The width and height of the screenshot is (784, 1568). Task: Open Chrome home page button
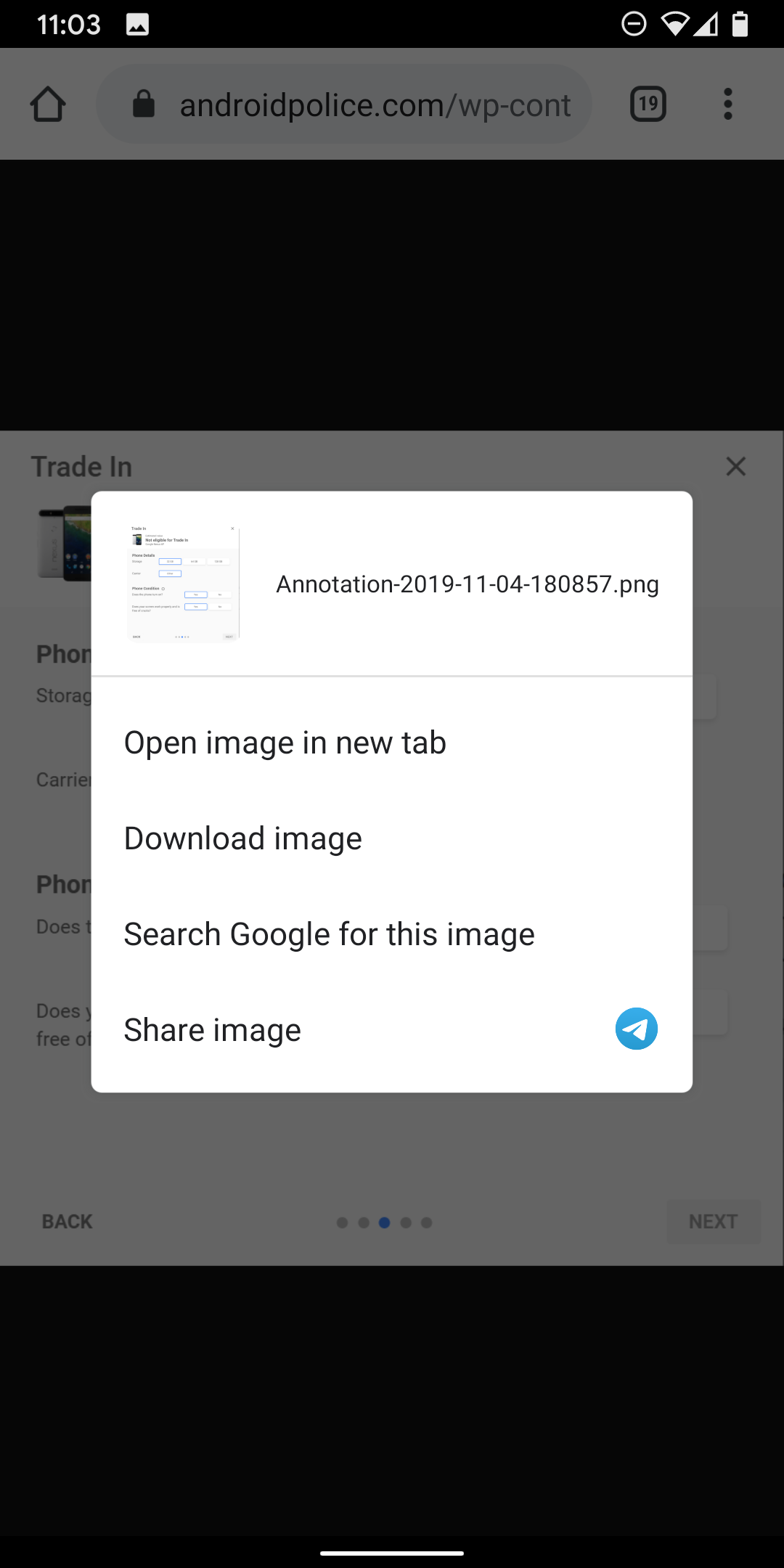tap(48, 104)
